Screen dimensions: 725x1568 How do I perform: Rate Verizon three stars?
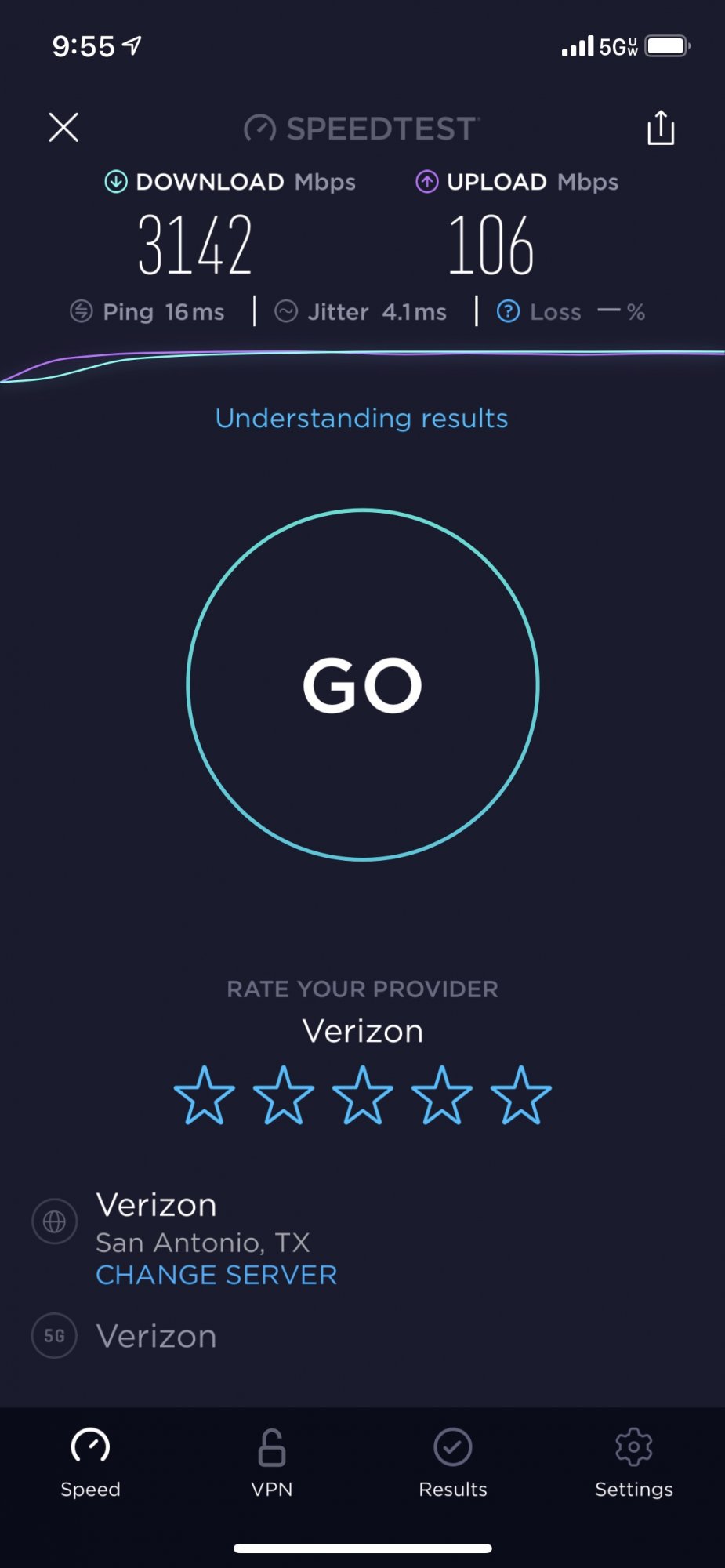tap(362, 1095)
